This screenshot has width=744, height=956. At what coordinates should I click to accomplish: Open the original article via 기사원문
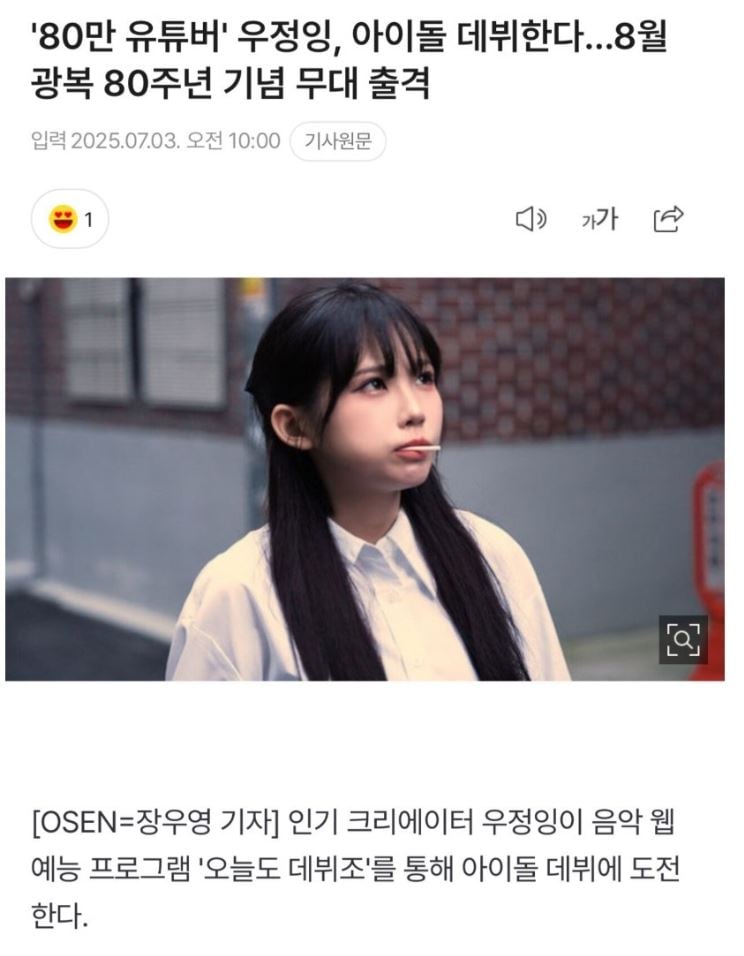[x=338, y=141]
